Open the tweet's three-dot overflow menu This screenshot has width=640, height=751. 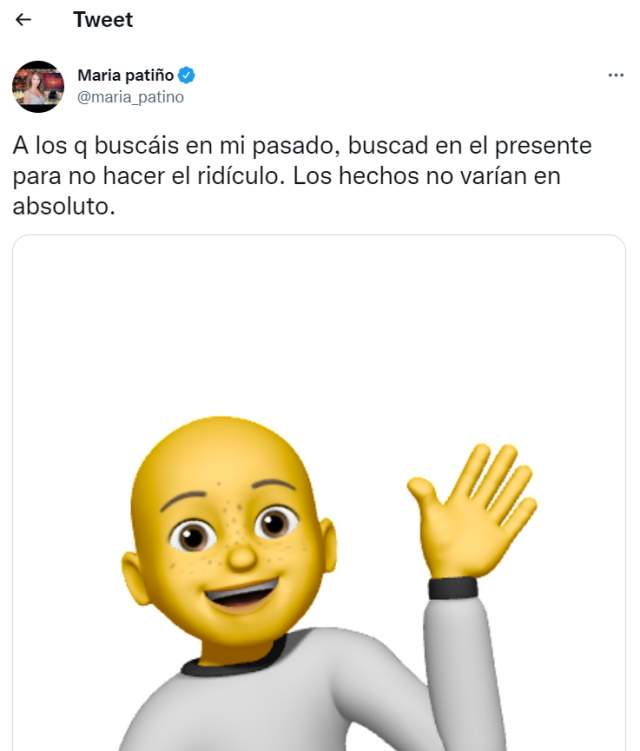(616, 76)
